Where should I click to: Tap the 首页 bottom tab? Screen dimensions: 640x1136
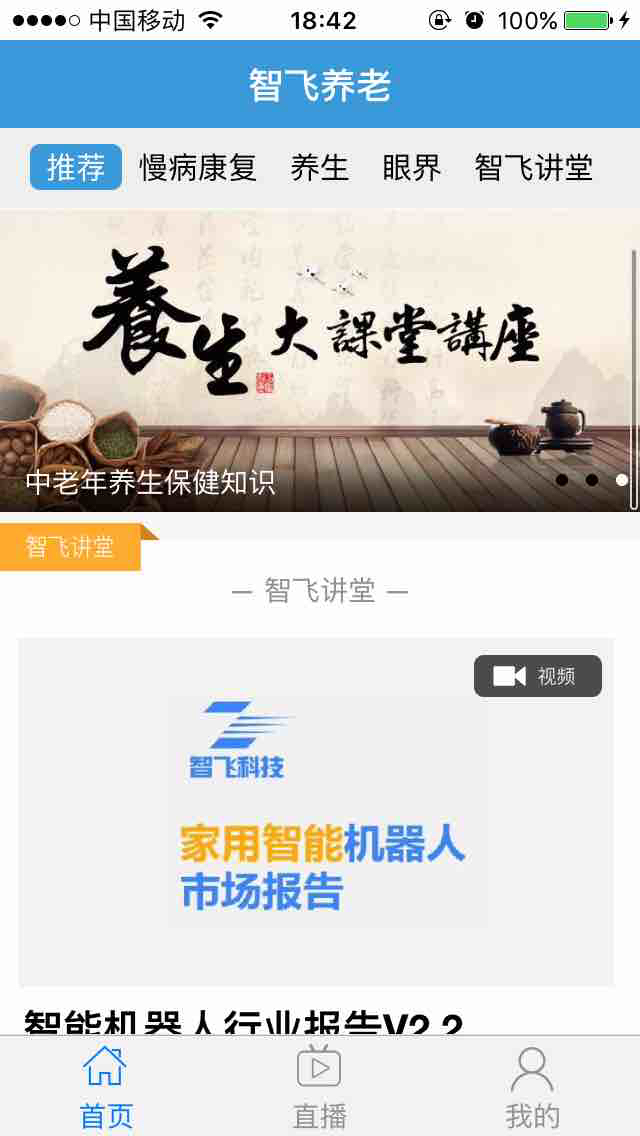tap(106, 1087)
